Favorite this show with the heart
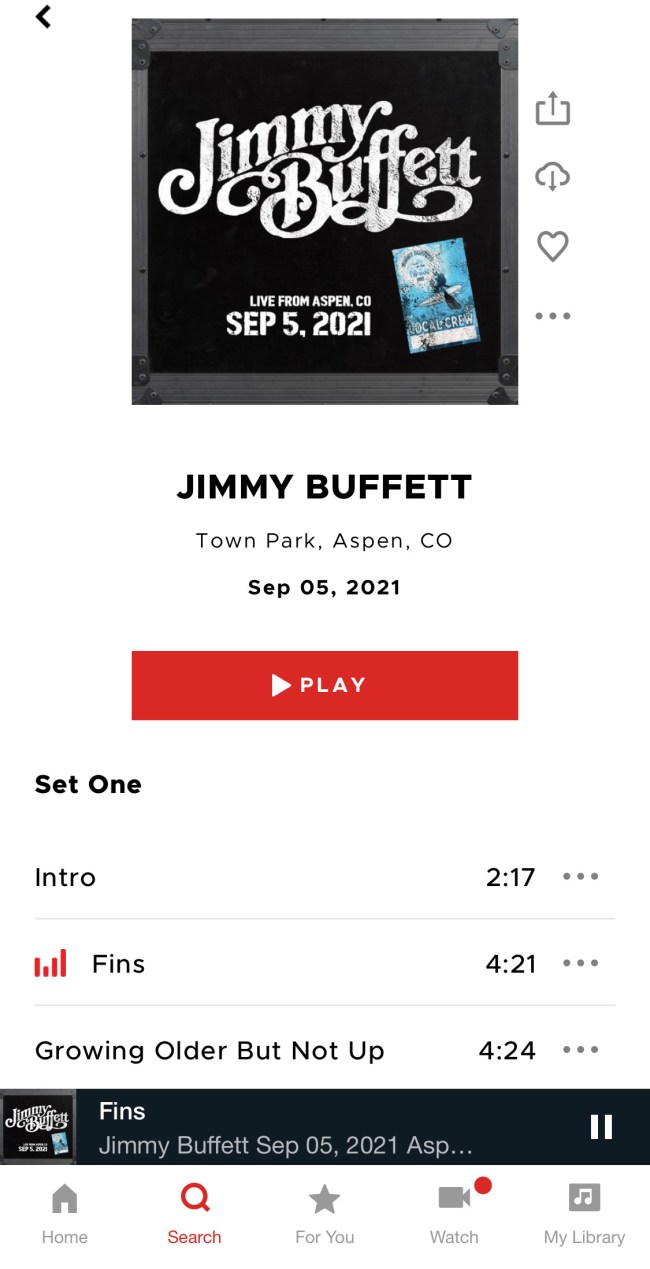The image size is (650, 1269). 552,246
